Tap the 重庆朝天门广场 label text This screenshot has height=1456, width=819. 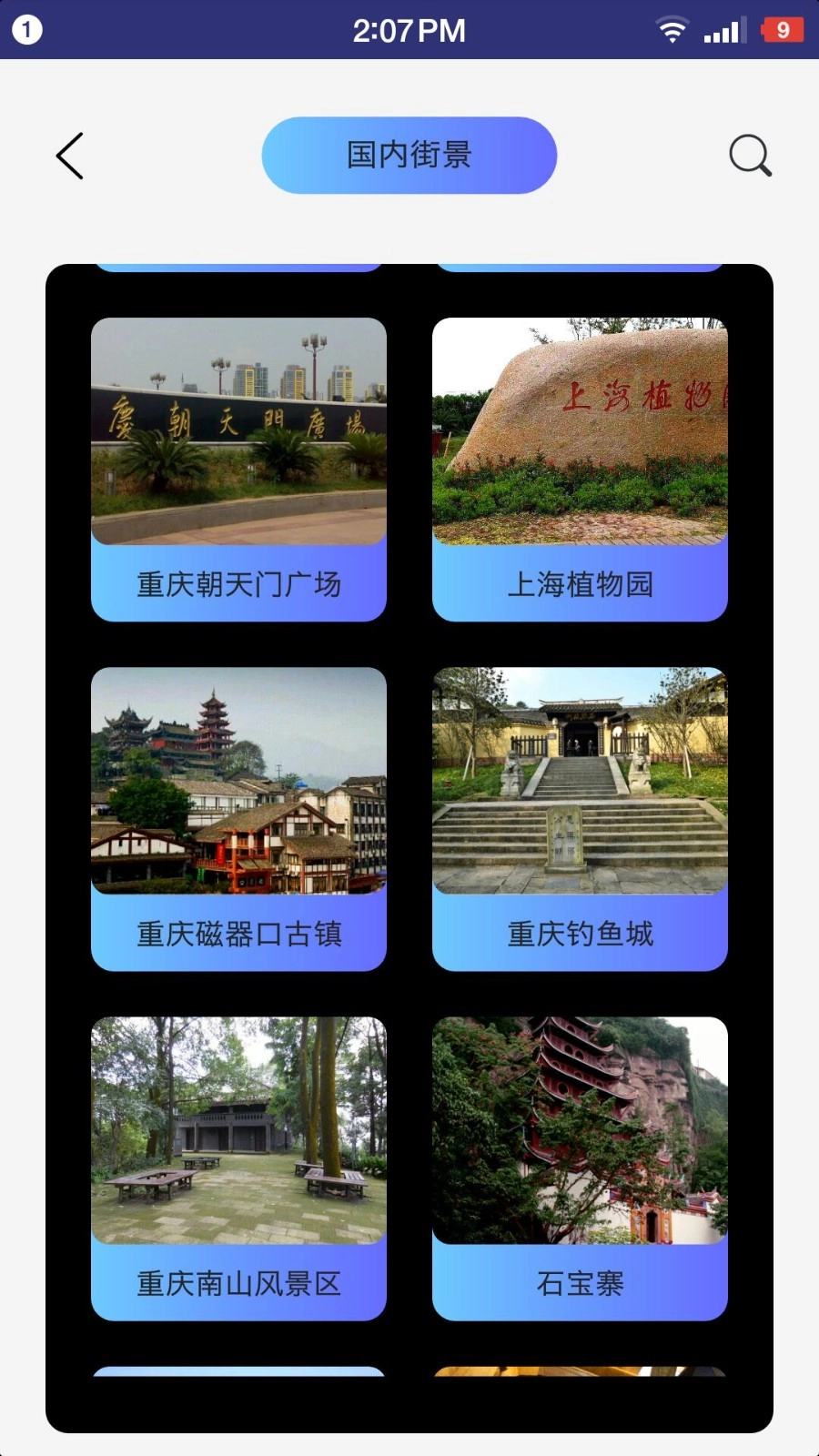(x=239, y=585)
